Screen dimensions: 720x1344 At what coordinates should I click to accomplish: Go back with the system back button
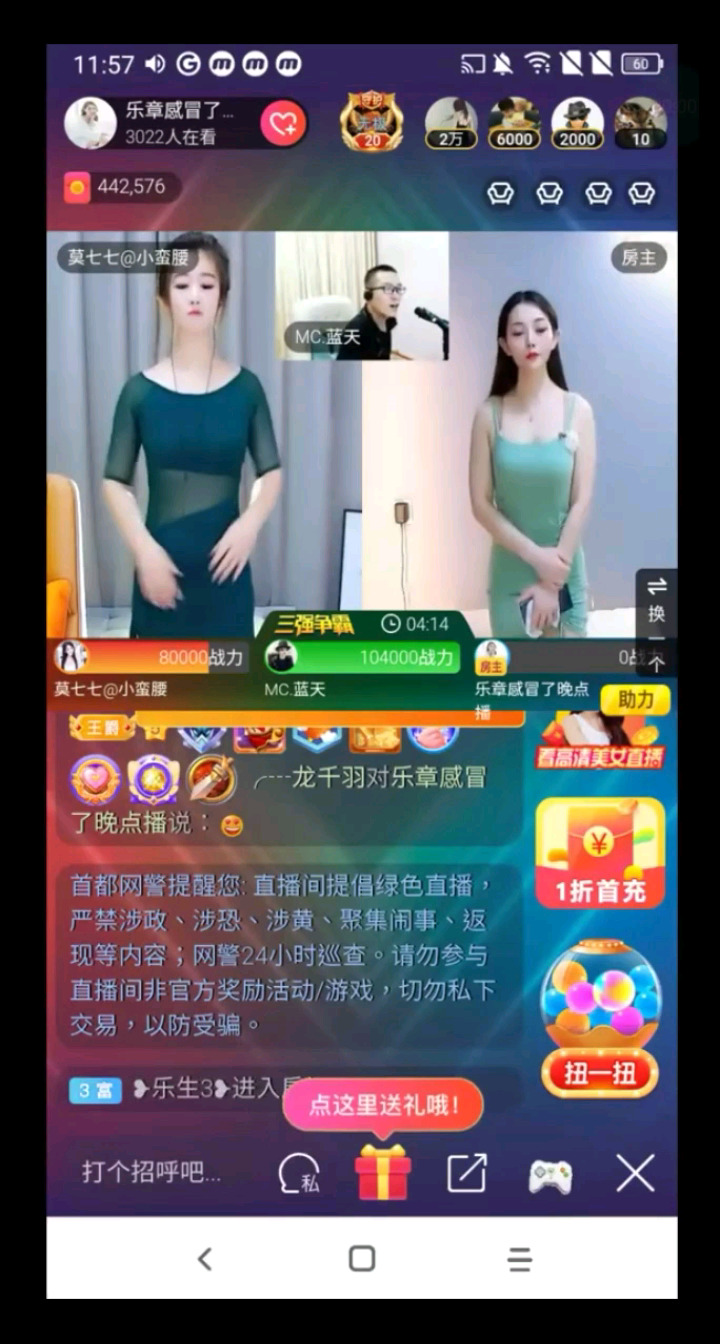coord(205,1259)
